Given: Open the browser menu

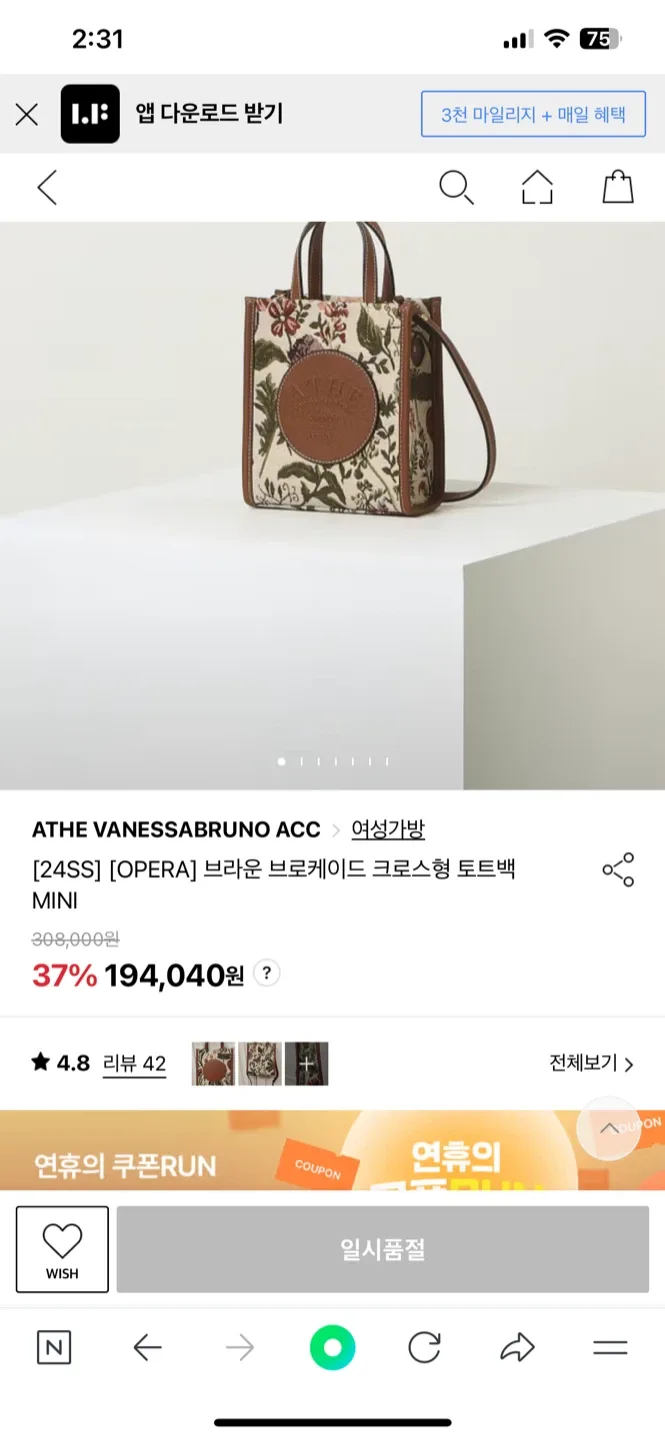Looking at the screenshot, I should tap(610, 1348).
